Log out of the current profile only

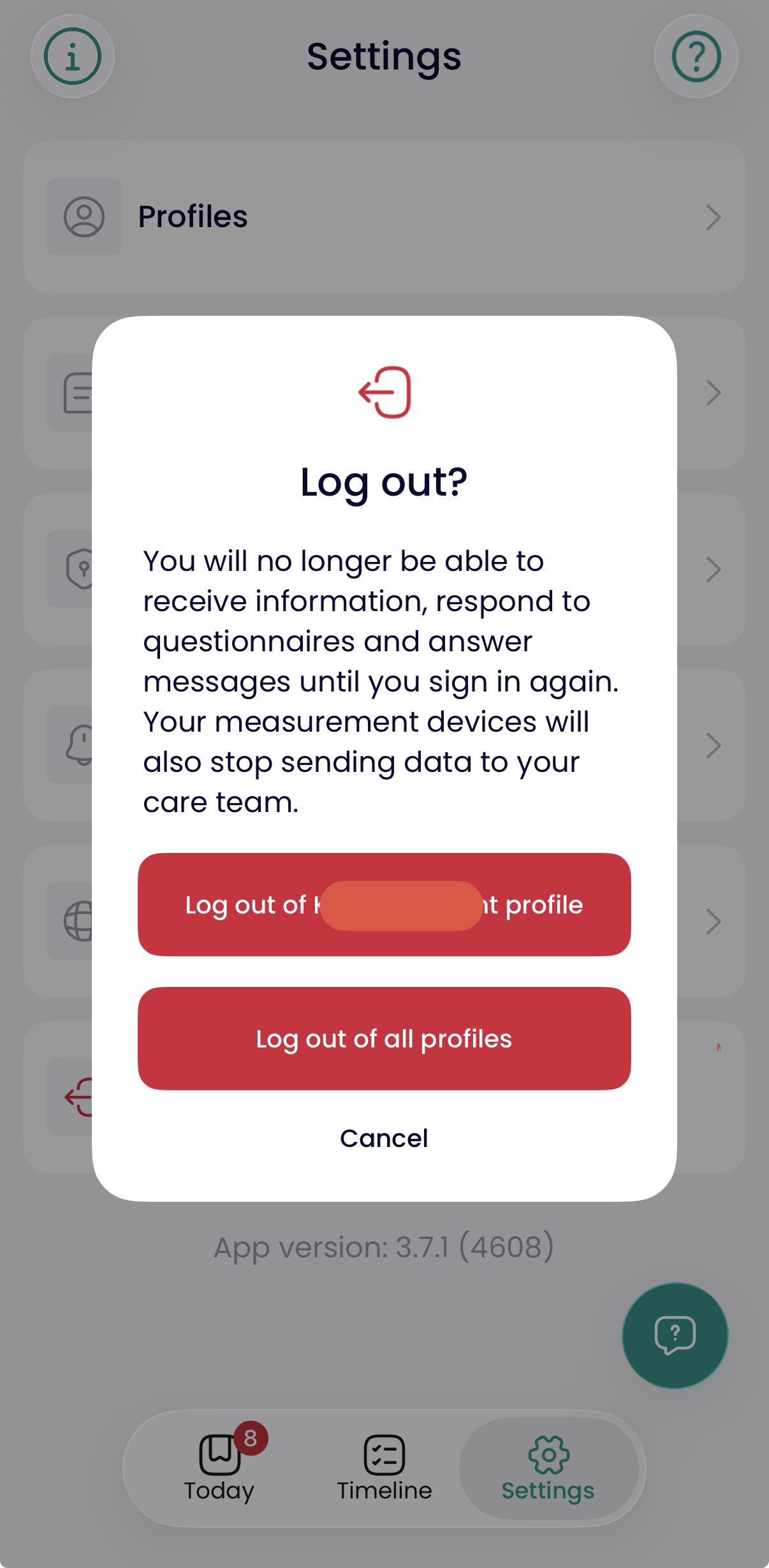[384, 904]
